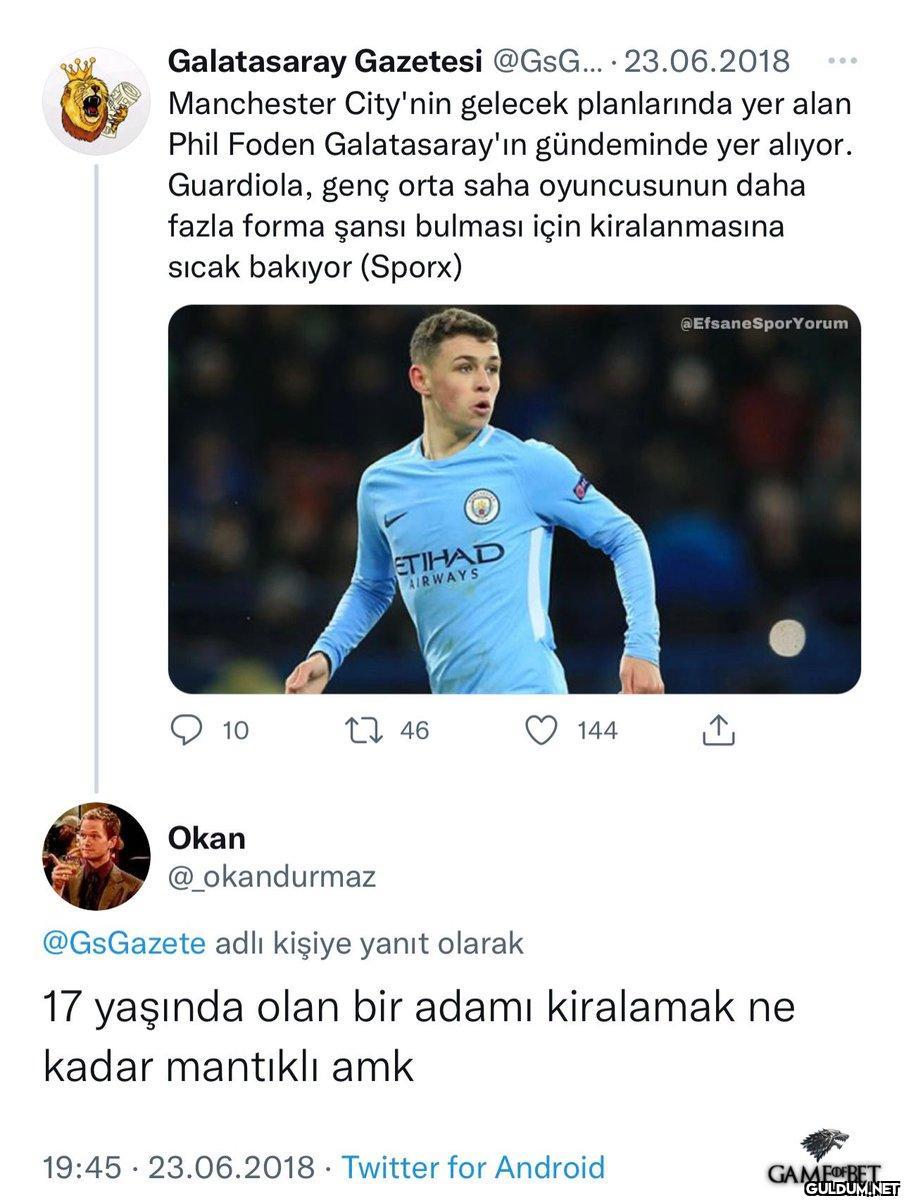
Task: Tap the Twitter for Android source link
Action: (x=473, y=1167)
